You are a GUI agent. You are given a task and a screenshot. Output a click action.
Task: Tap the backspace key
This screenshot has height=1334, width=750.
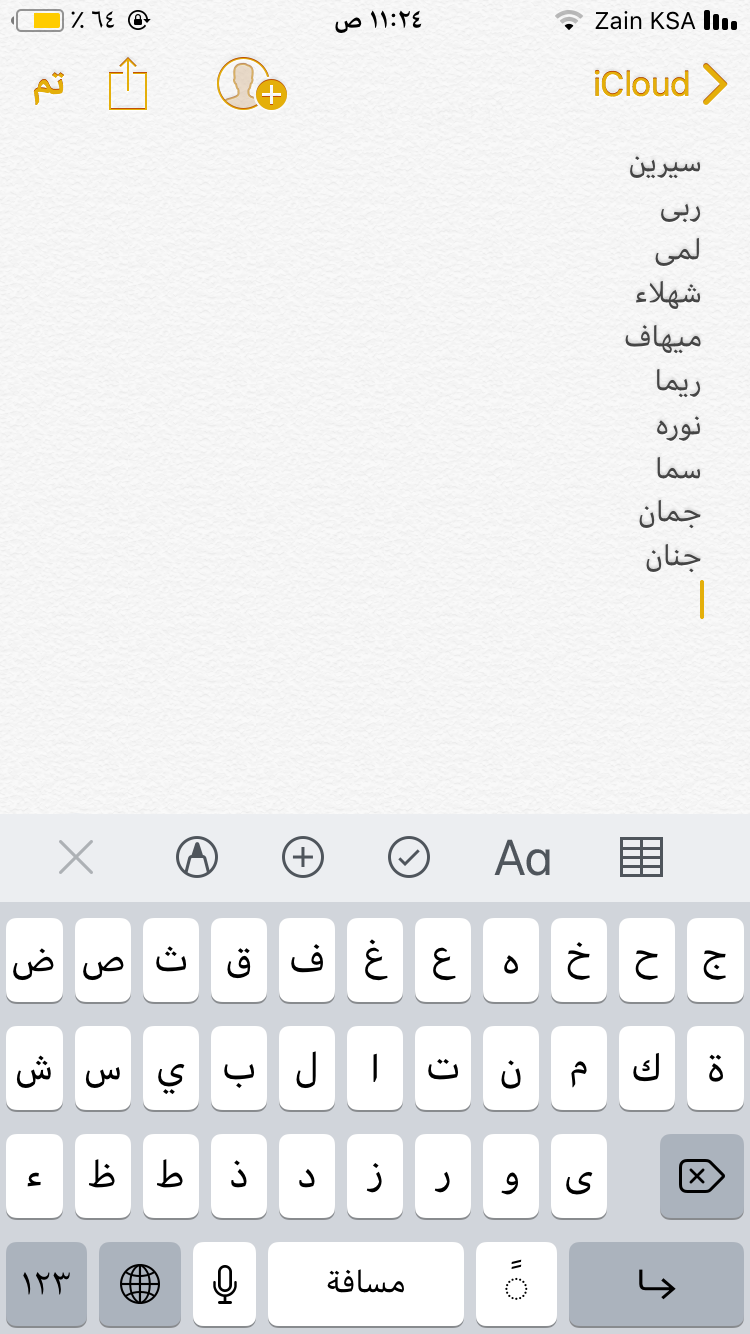[x=702, y=1176]
